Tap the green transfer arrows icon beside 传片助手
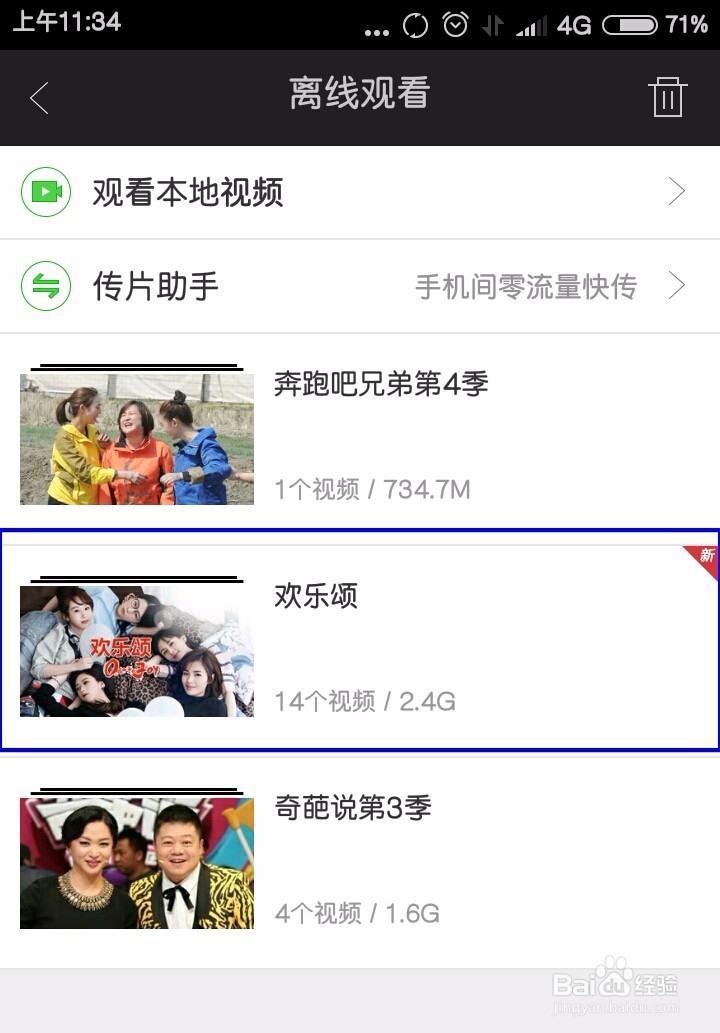 pyautogui.click(x=44, y=286)
